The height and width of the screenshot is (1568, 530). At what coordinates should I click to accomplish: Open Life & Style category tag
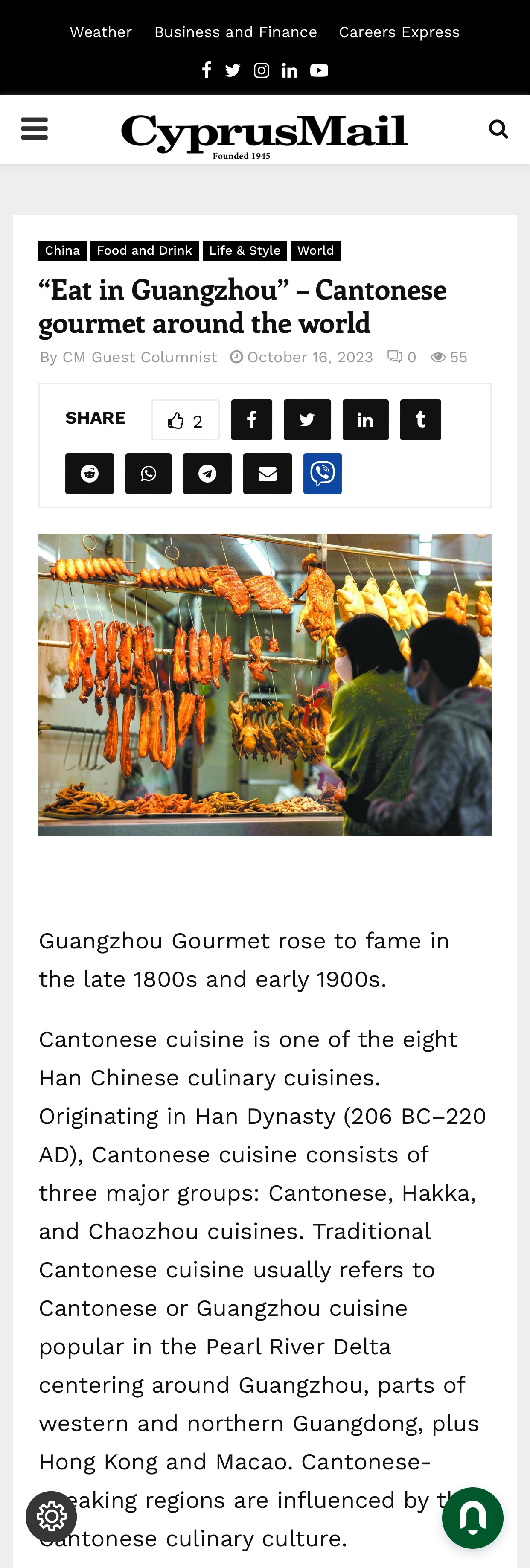pyautogui.click(x=245, y=251)
